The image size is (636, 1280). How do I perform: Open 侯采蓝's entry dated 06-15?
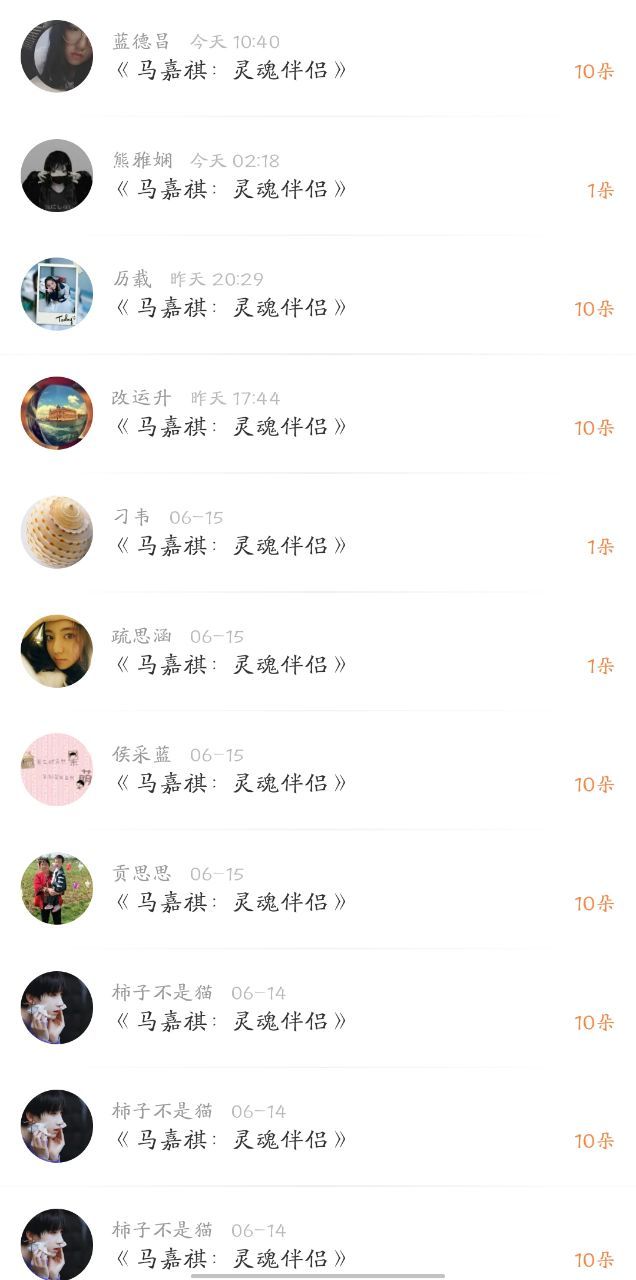318,771
